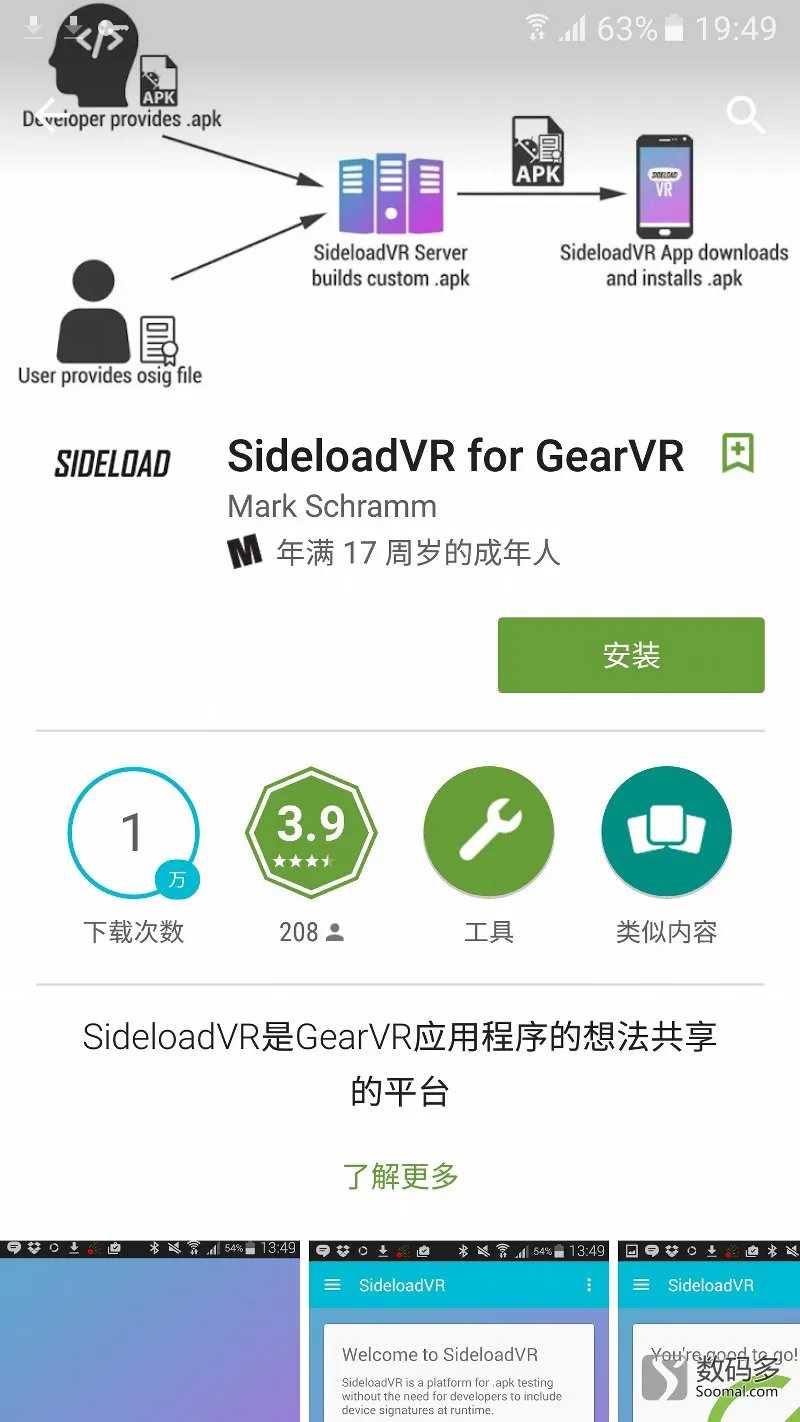Tap 了解更多 to read more
This screenshot has width=800, height=1422.
pyautogui.click(x=400, y=1176)
